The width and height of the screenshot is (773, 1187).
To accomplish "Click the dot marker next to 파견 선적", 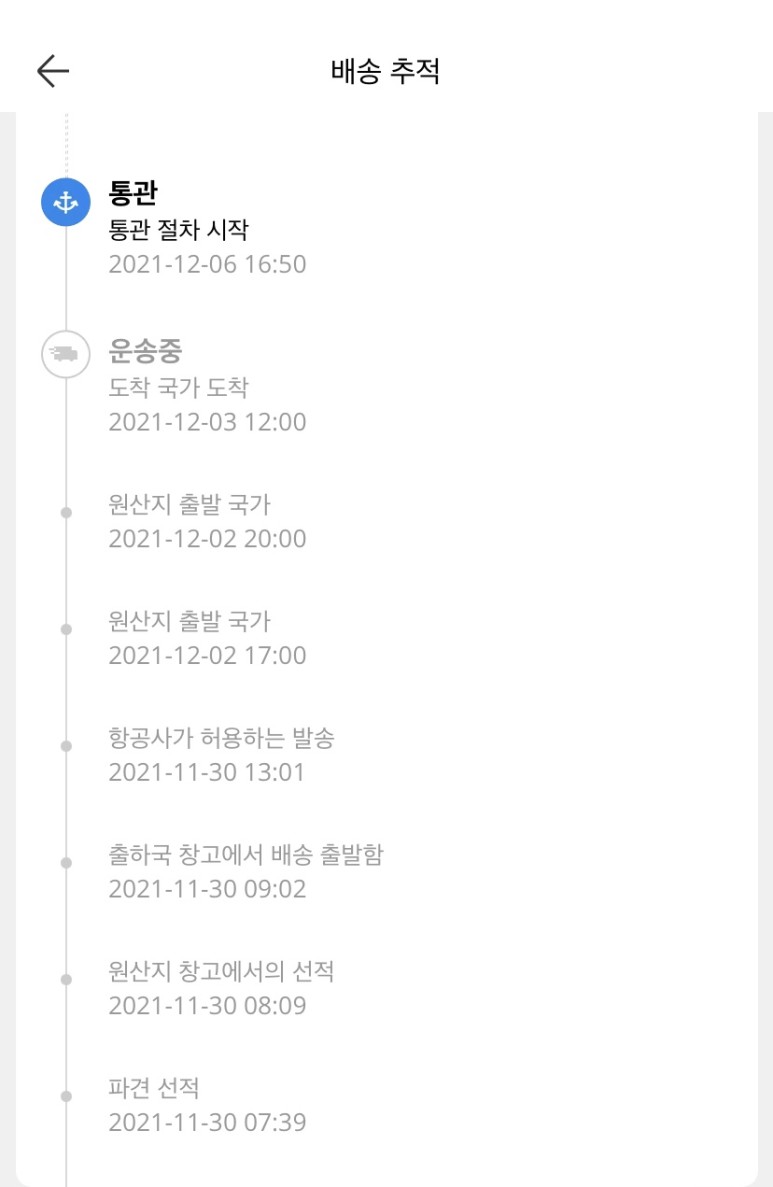I will pyautogui.click(x=66, y=1095).
